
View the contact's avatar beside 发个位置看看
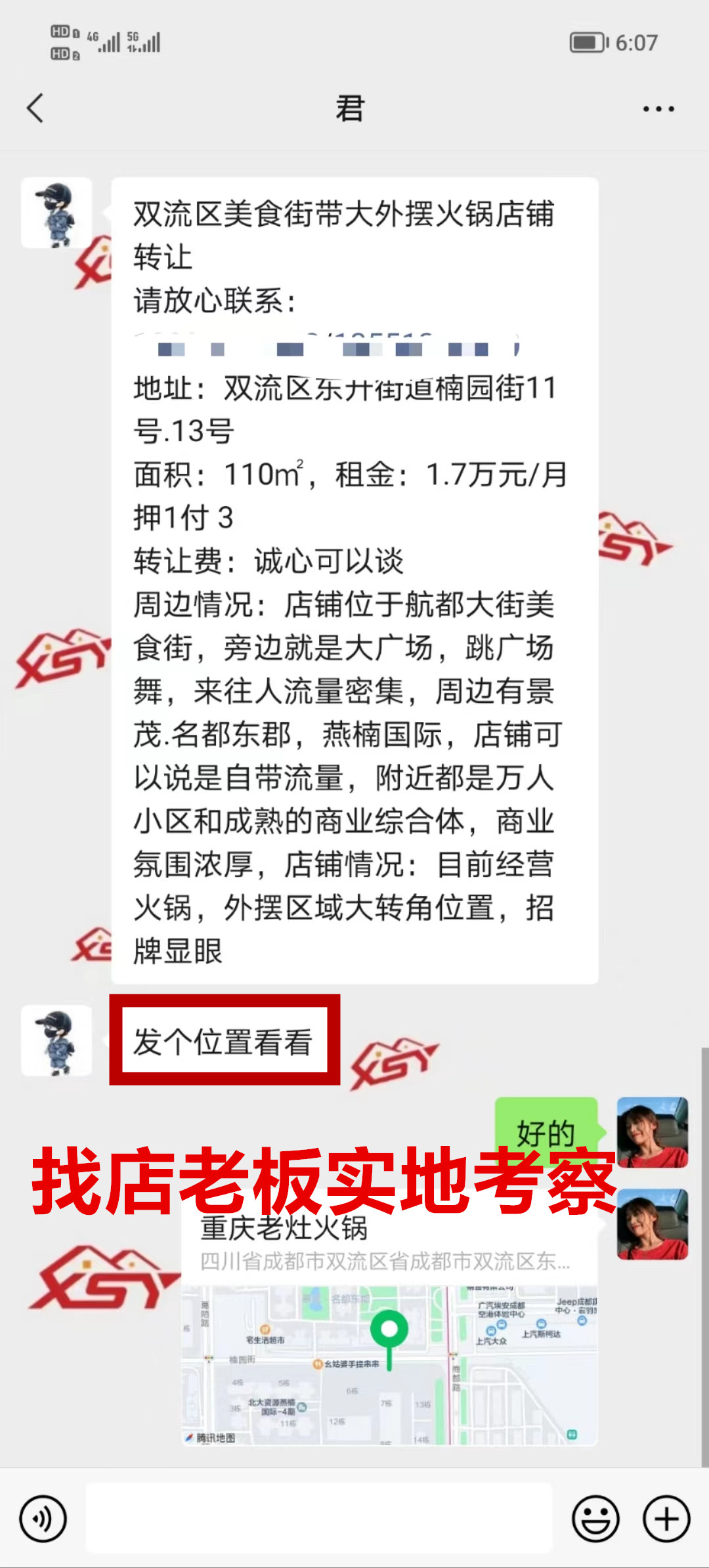(56, 1041)
